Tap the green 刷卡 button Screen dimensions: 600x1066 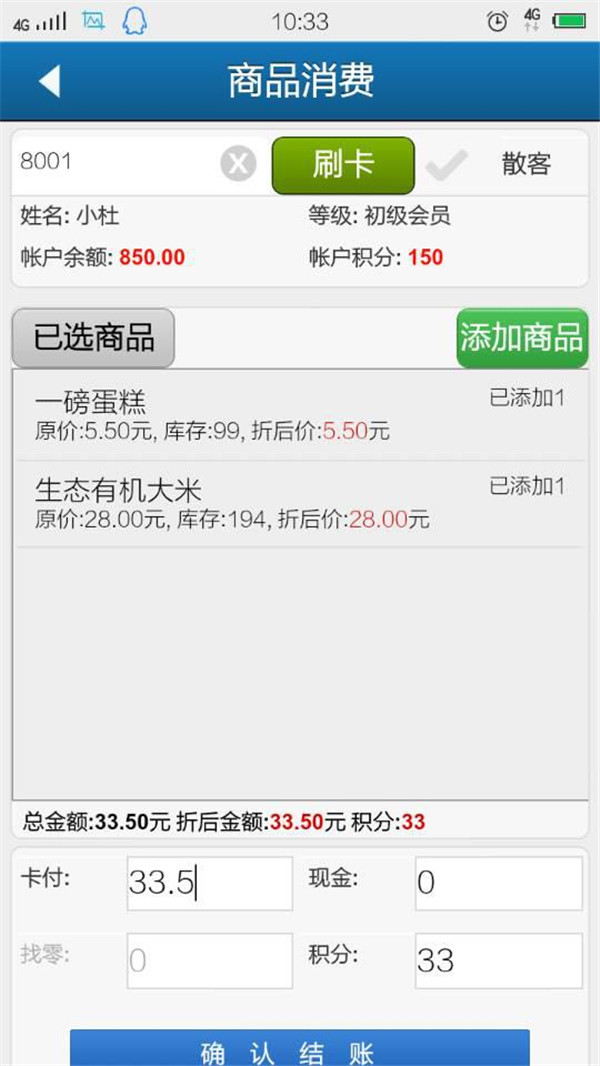point(343,165)
